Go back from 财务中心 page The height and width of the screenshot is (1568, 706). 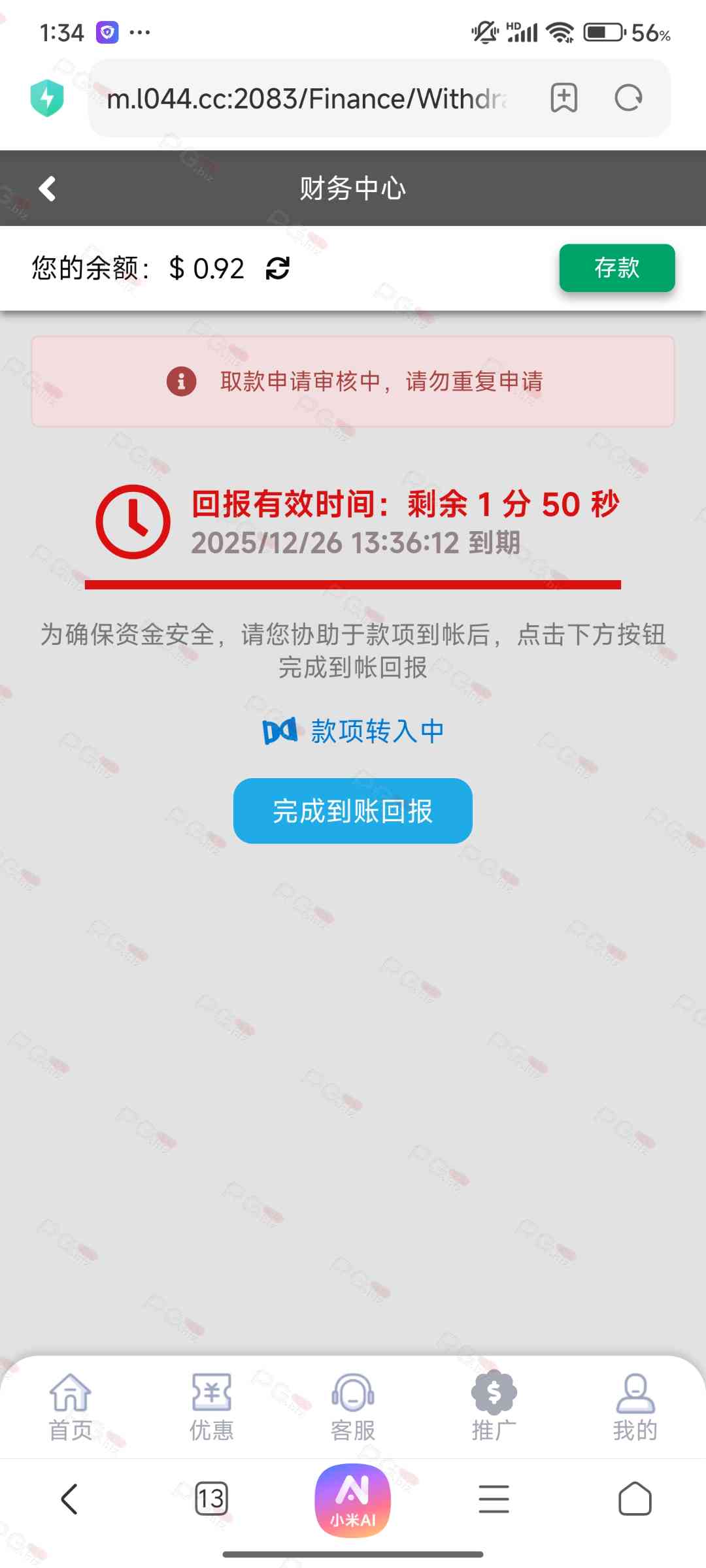pyautogui.click(x=47, y=189)
